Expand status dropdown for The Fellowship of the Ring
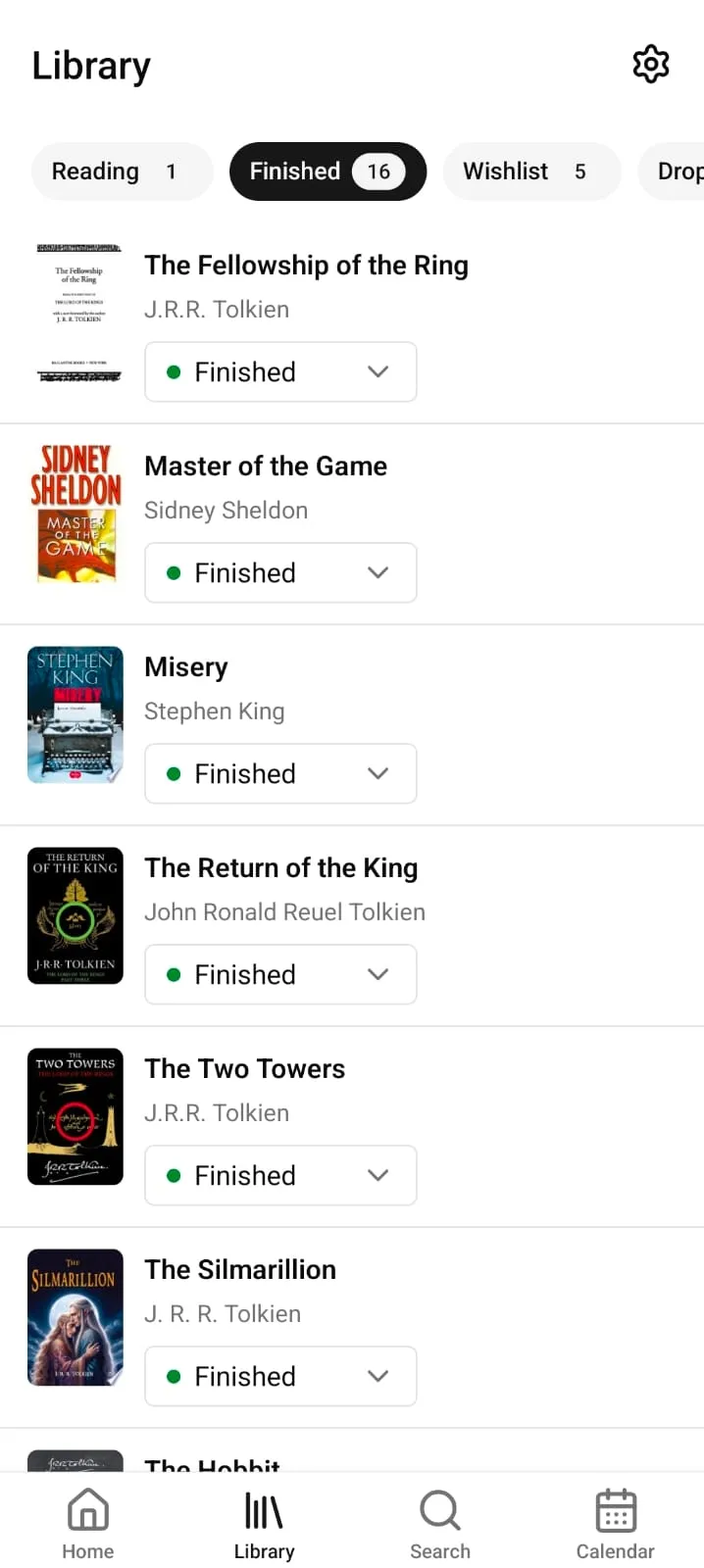The height and width of the screenshot is (1568, 704). click(x=280, y=371)
